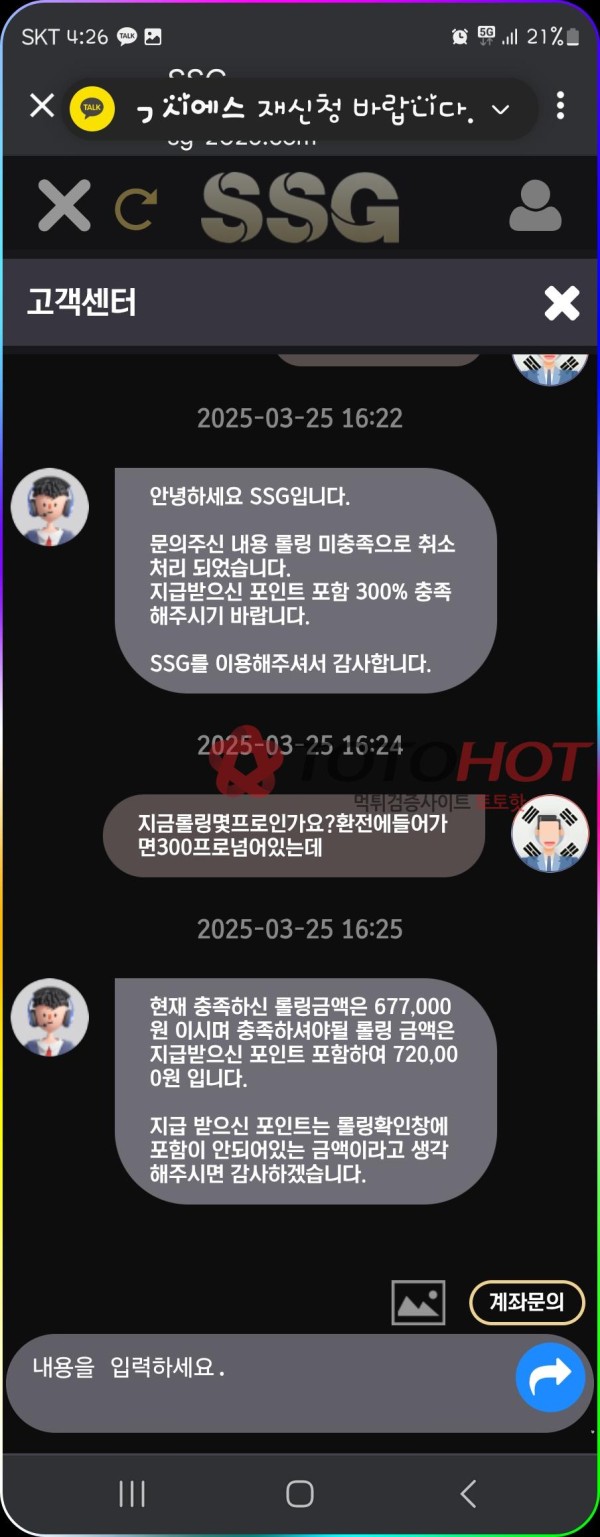This screenshot has height=1537, width=600.
Task: Expand the page title dropdown chevron
Action: [501, 109]
